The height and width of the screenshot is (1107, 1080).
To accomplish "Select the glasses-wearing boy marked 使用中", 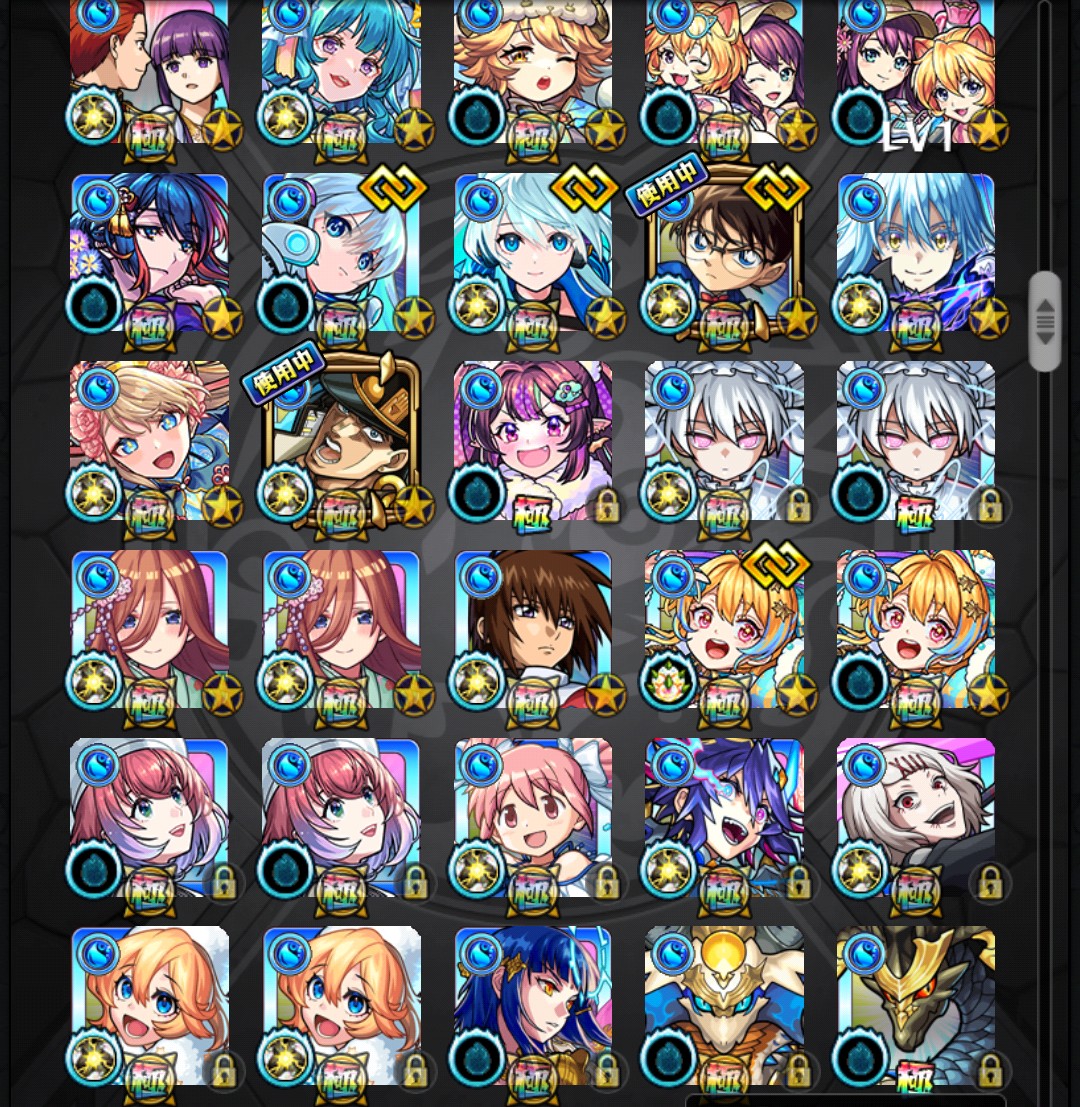I will pyautogui.click(x=724, y=255).
